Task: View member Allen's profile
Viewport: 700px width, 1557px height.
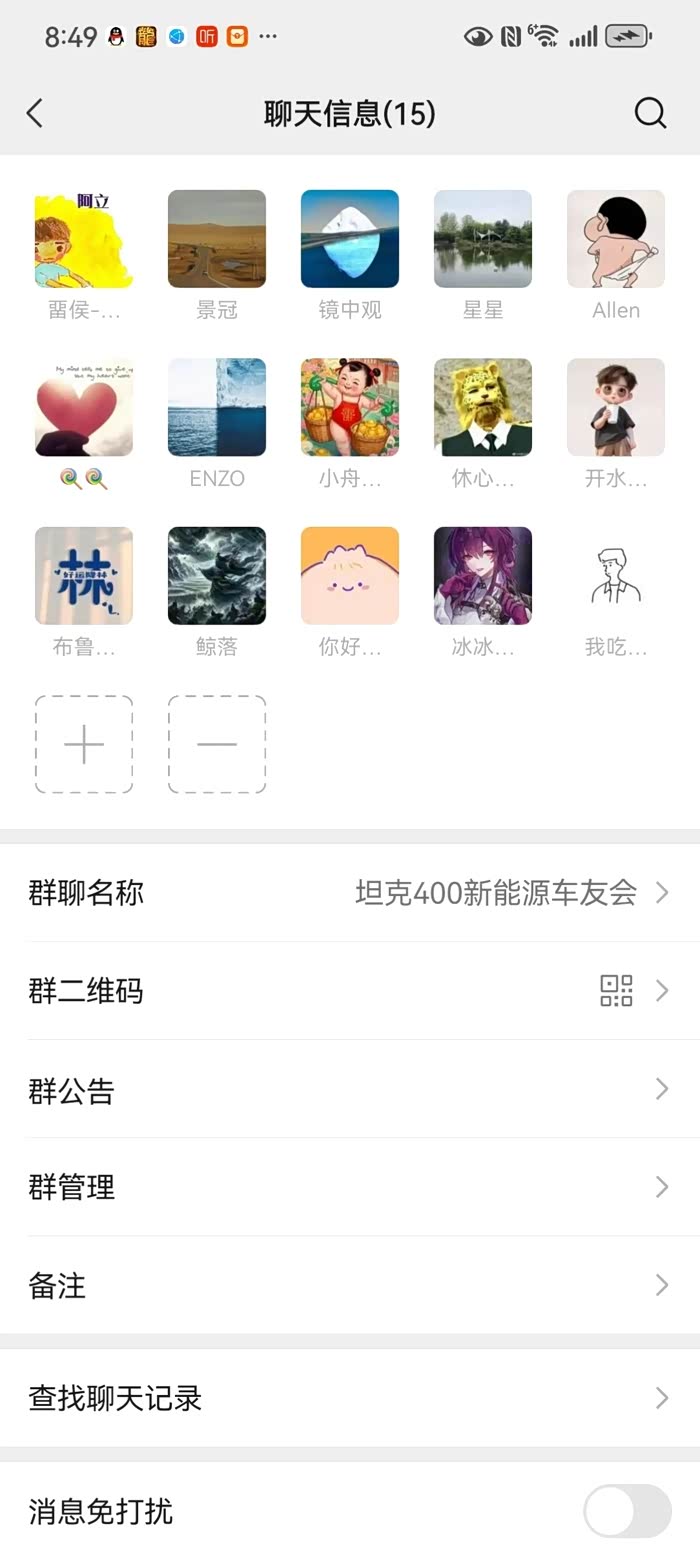Action: (616, 239)
